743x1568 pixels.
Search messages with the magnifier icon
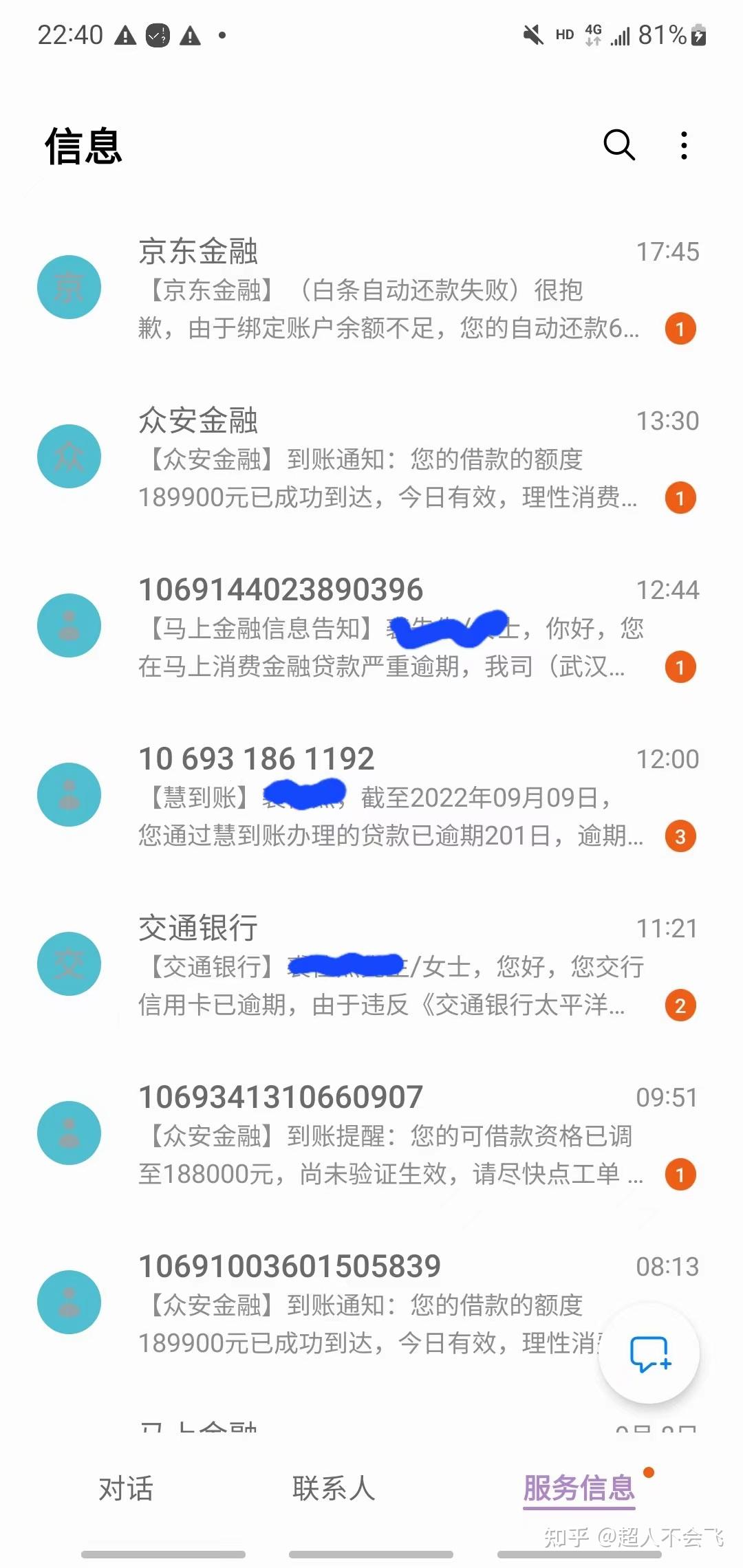coord(618,145)
